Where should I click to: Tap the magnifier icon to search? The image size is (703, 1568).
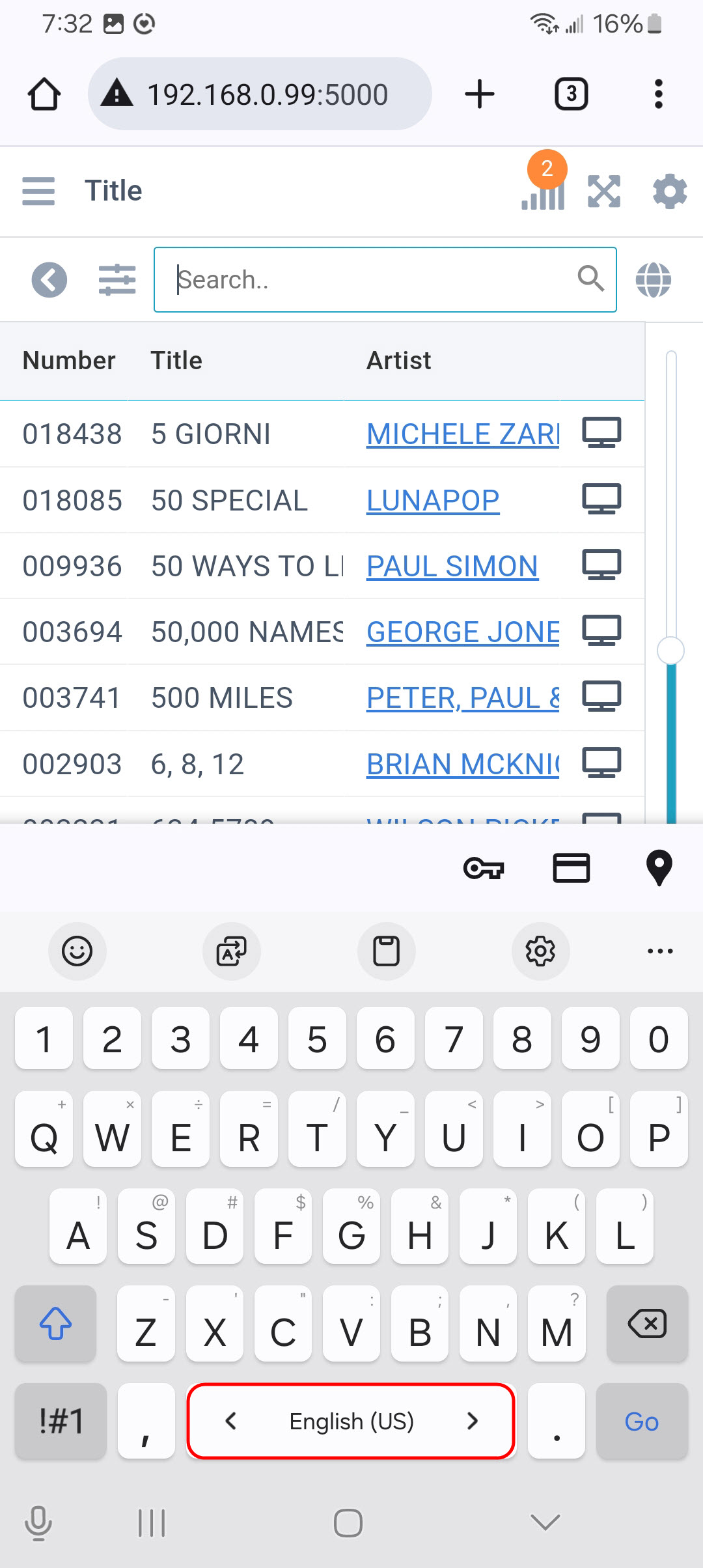[x=591, y=279]
